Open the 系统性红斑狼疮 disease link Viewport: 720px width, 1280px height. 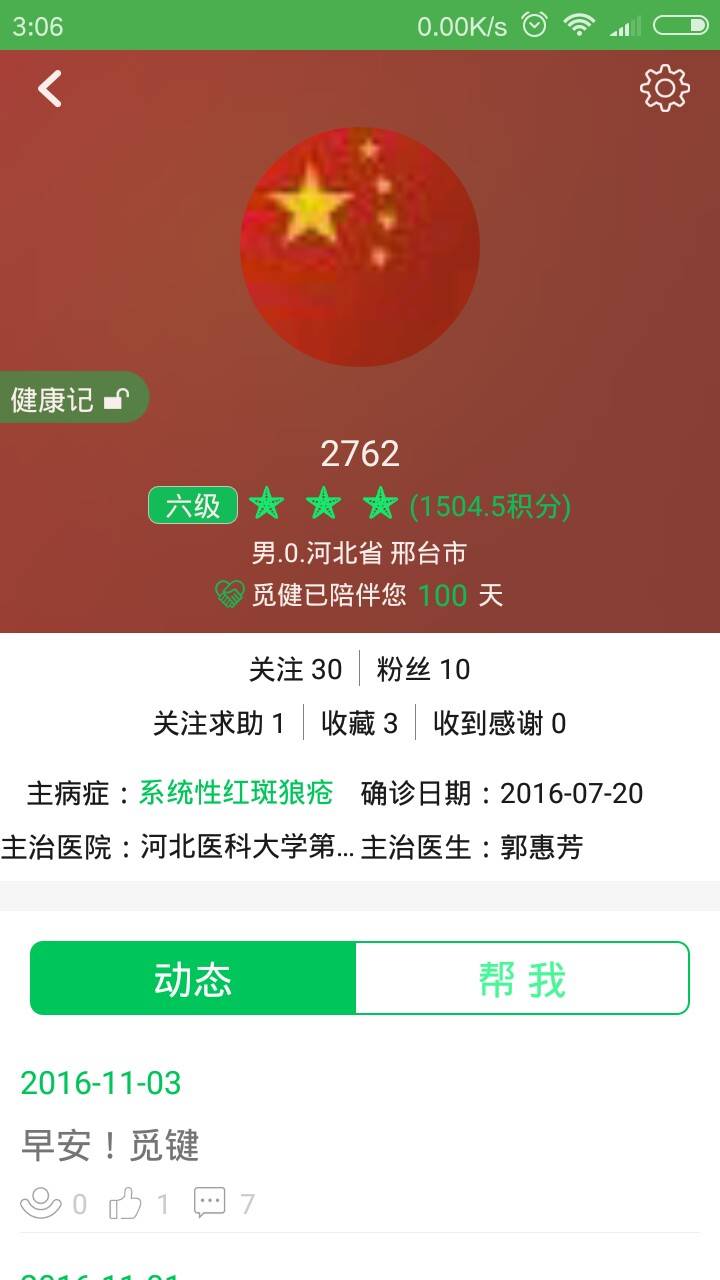click(235, 793)
